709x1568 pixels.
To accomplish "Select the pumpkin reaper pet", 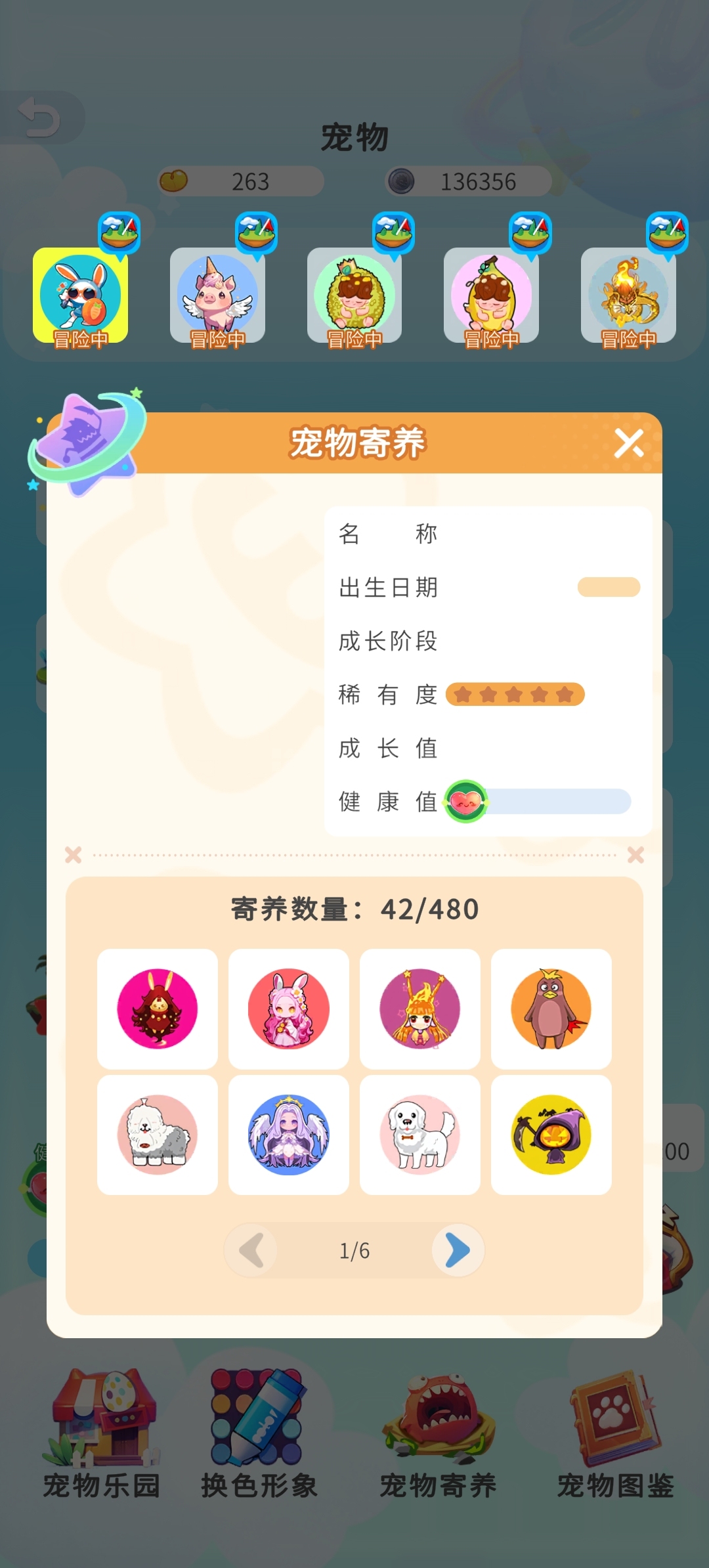I will tap(551, 1135).
